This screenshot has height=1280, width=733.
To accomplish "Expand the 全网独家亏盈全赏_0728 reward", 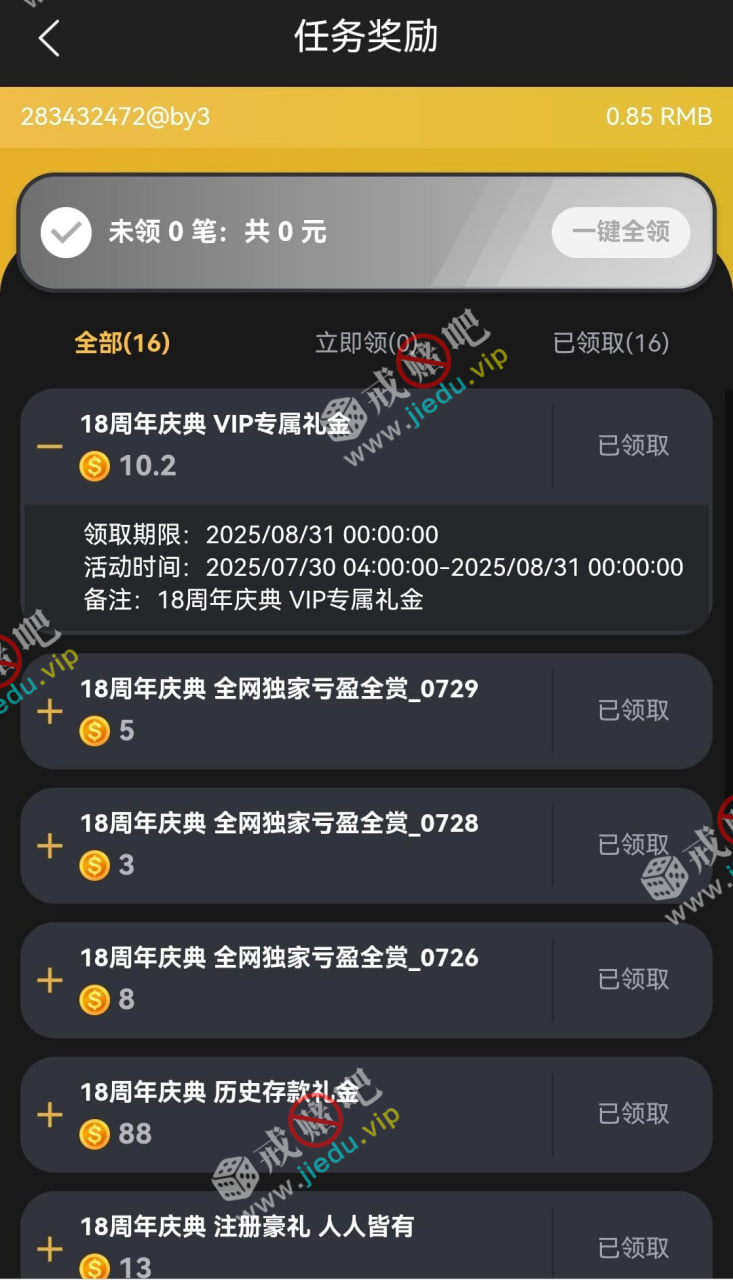I will point(49,846).
